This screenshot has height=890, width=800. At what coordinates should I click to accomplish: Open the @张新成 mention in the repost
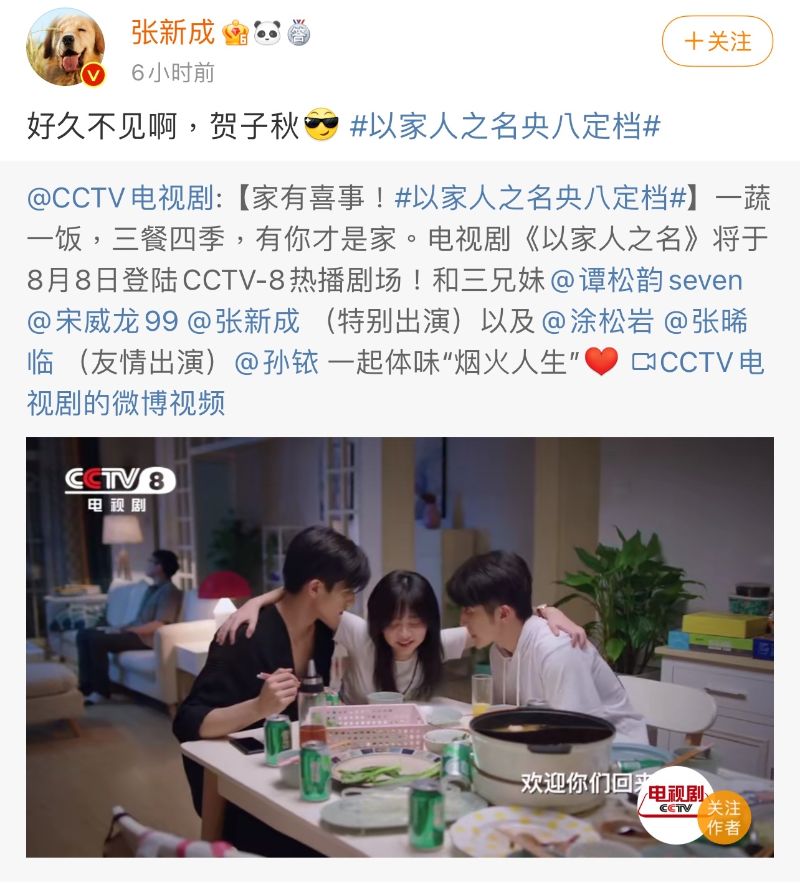pos(243,320)
